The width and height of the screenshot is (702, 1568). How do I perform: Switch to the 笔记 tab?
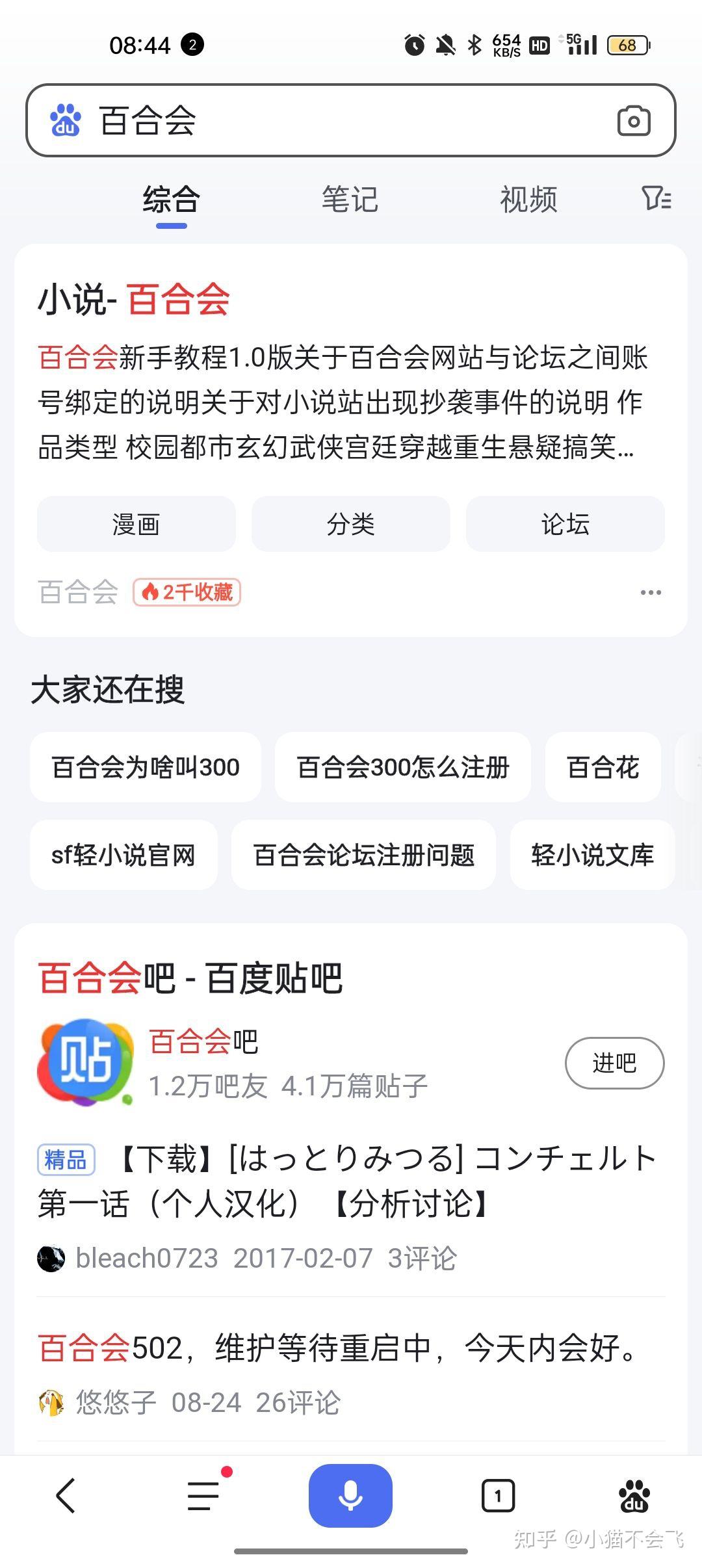point(350,200)
